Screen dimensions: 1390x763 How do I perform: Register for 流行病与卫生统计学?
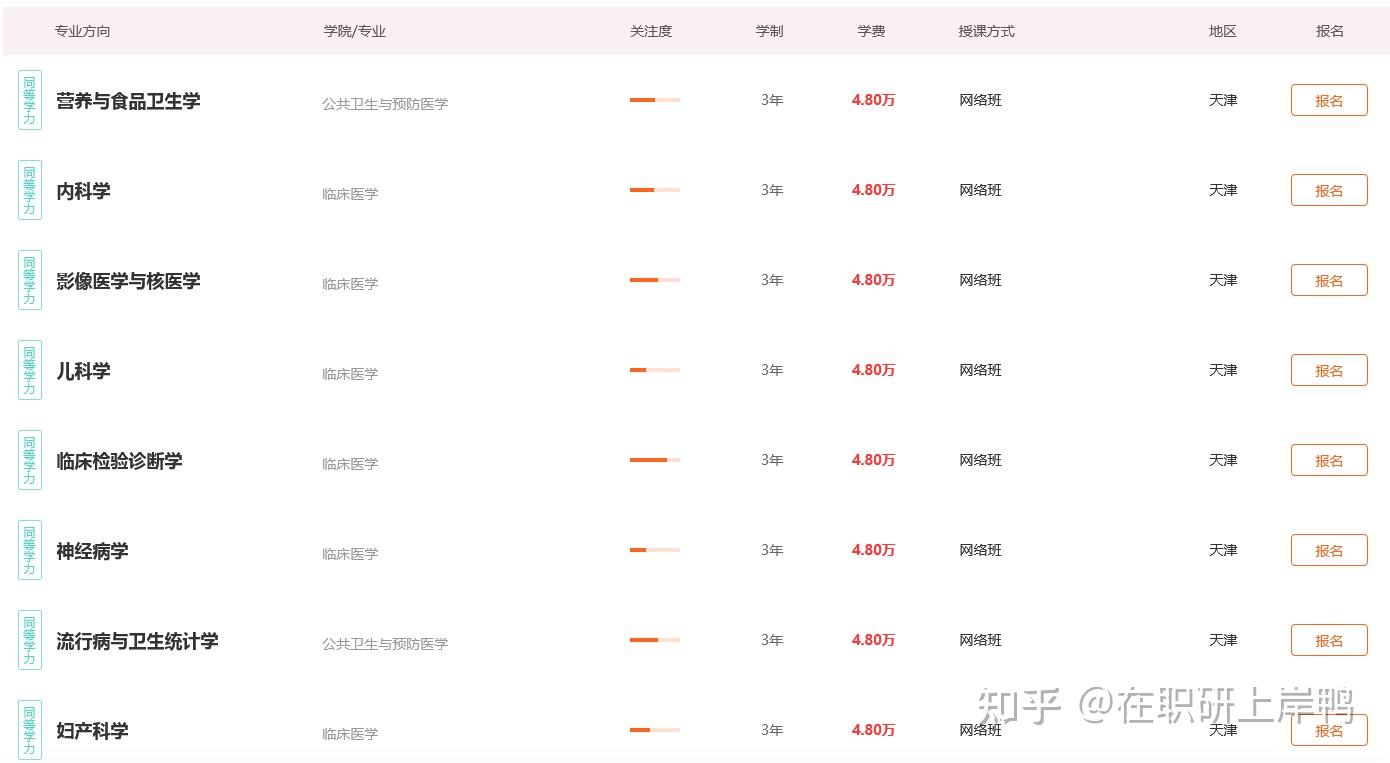(1328, 640)
